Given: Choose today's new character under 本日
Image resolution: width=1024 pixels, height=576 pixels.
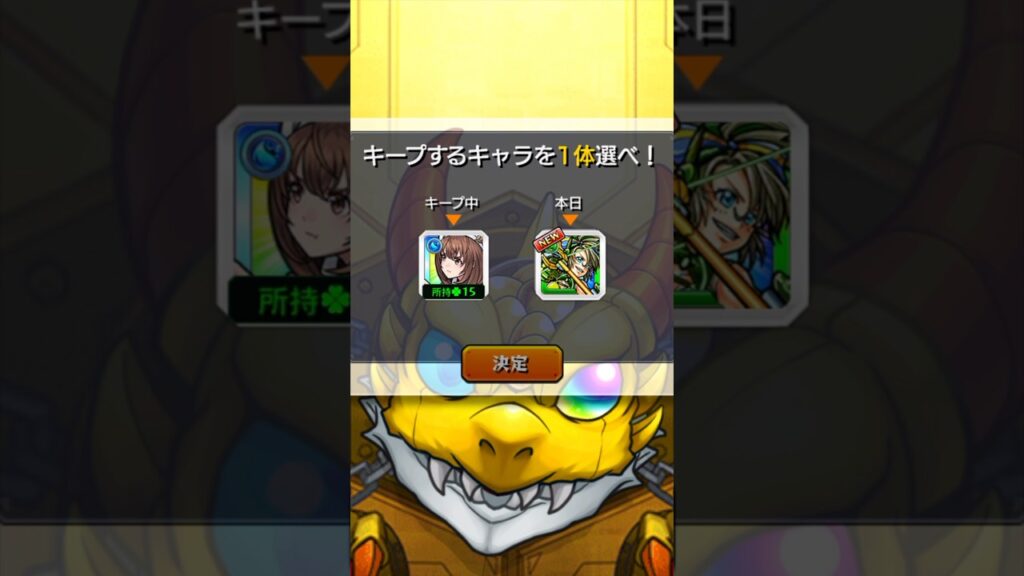Looking at the screenshot, I should click(570, 264).
